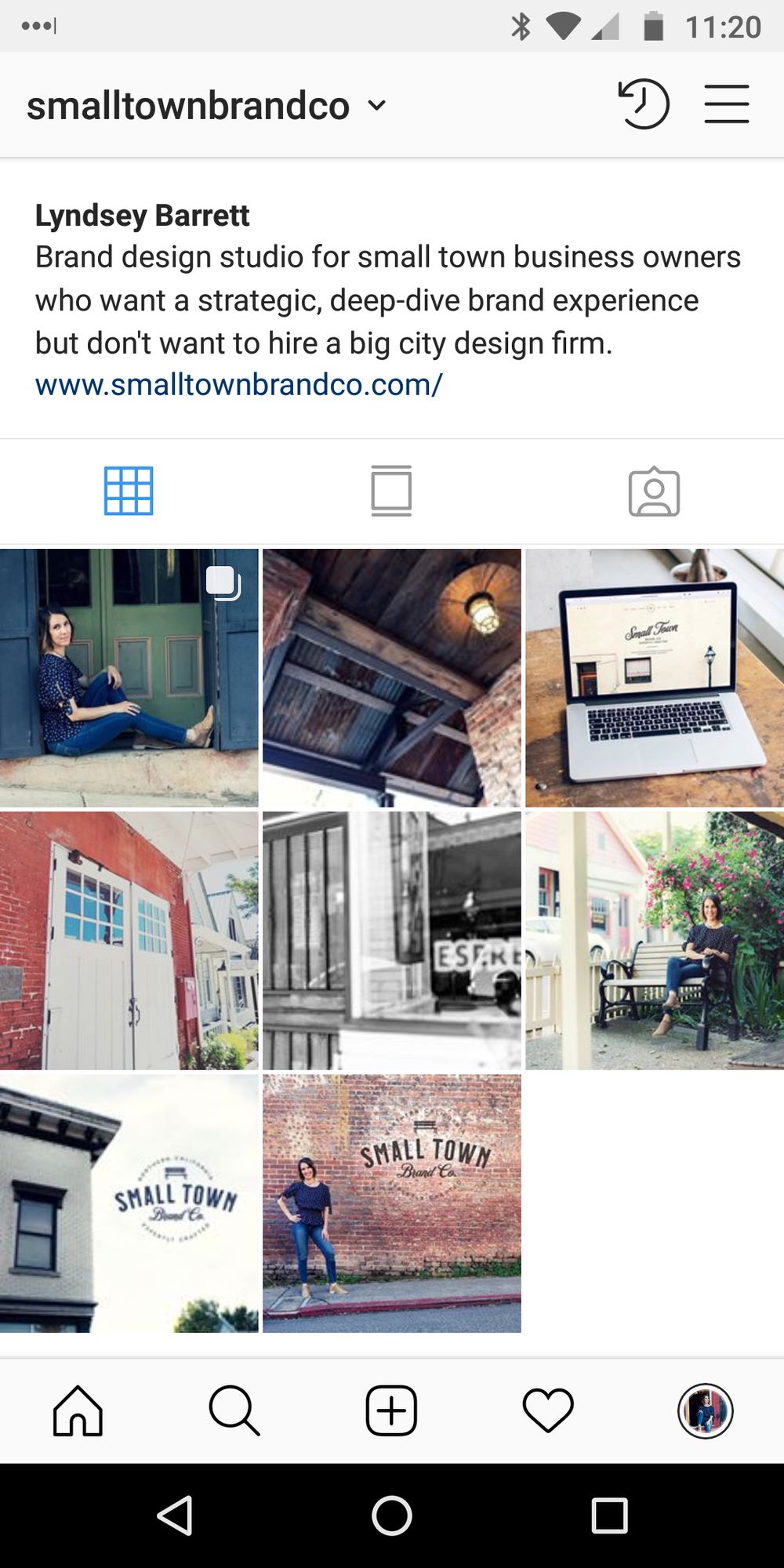Screen dimensions: 784x1568
Task: Open post of woman sitting on bench
Action: (654, 940)
